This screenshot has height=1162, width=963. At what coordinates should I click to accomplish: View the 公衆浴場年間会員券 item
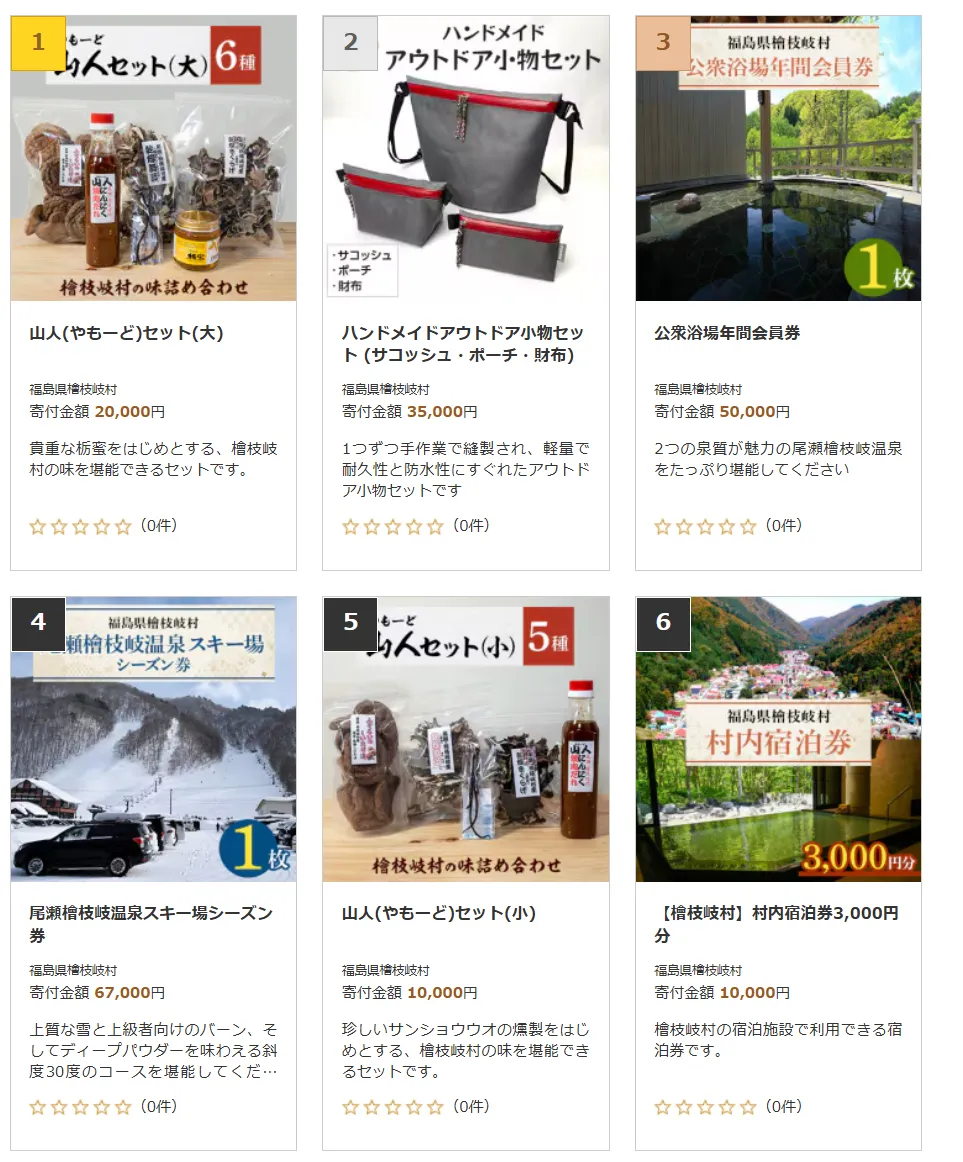[726, 333]
